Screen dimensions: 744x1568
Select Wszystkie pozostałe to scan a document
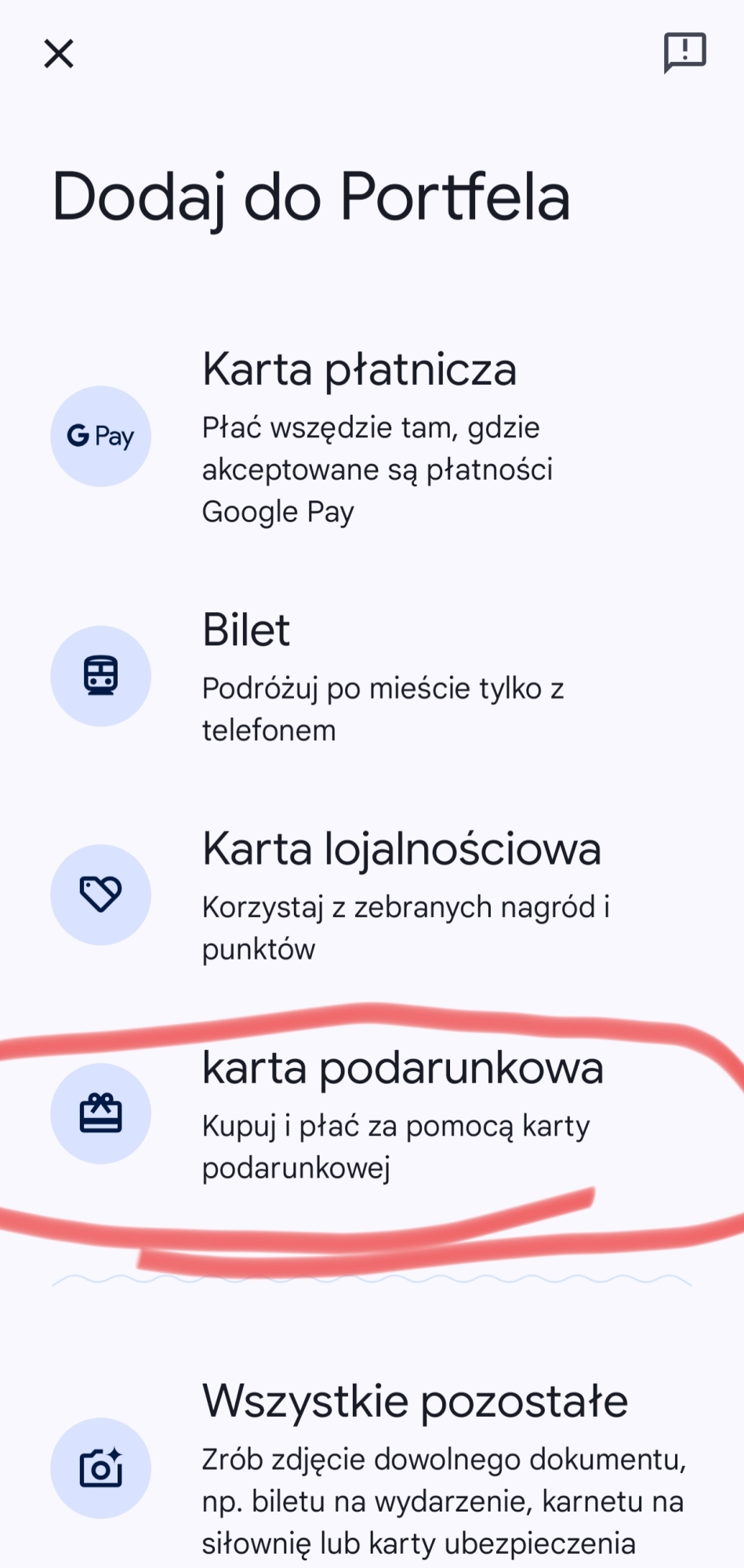[359, 1468]
